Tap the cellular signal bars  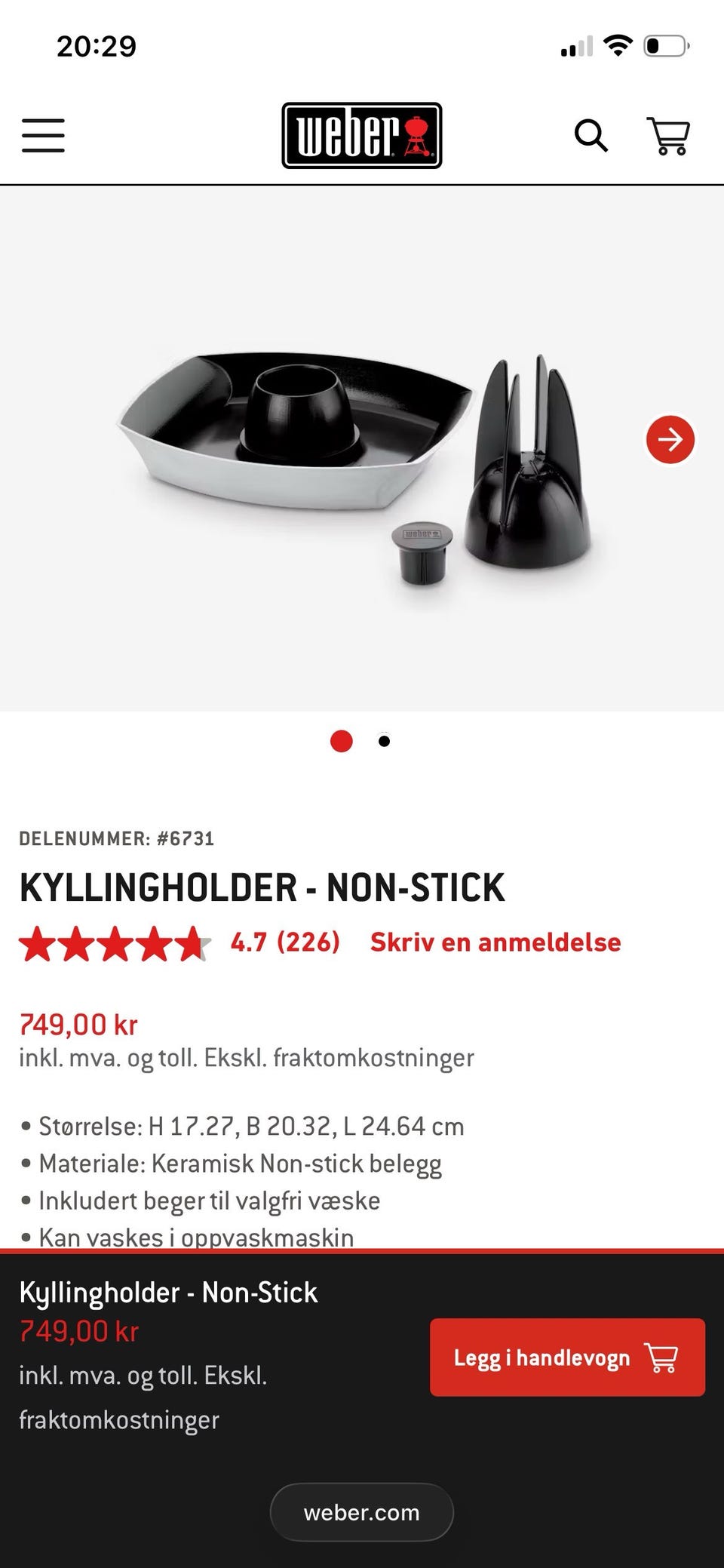point(576,47)
